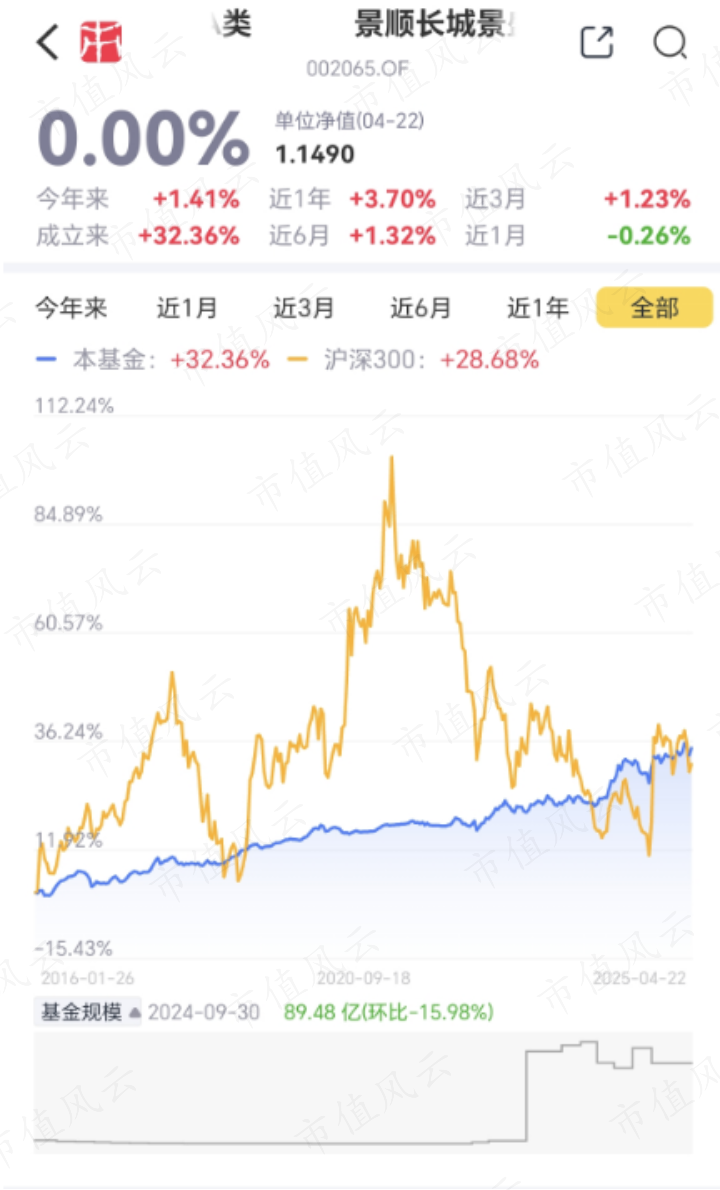Select the 近1月 chart tab

(x=187, y=308)
